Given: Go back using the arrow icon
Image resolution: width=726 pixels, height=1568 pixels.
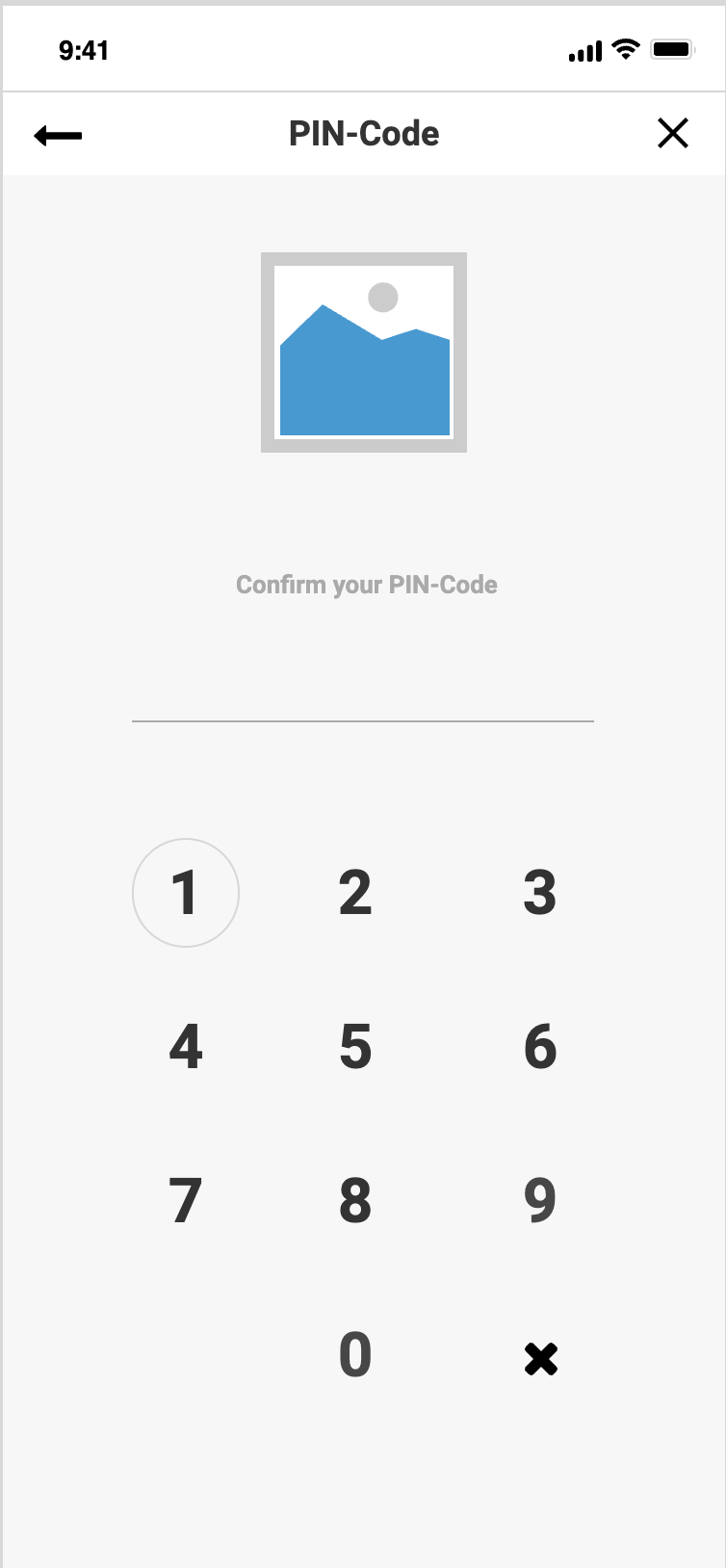Looking at the screenshot, I should point(58,135).
